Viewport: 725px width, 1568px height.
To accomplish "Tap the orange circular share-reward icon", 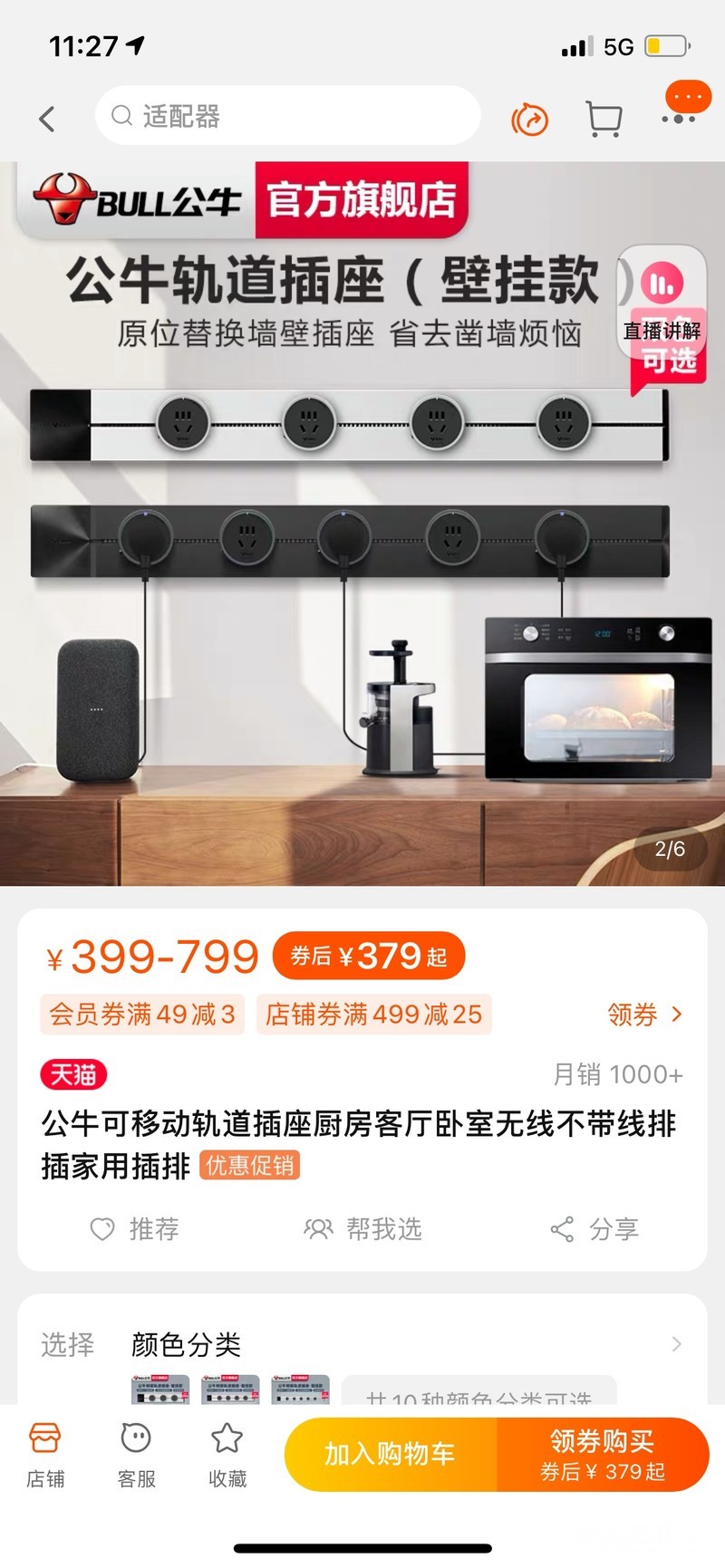I will tap(529, 120).
